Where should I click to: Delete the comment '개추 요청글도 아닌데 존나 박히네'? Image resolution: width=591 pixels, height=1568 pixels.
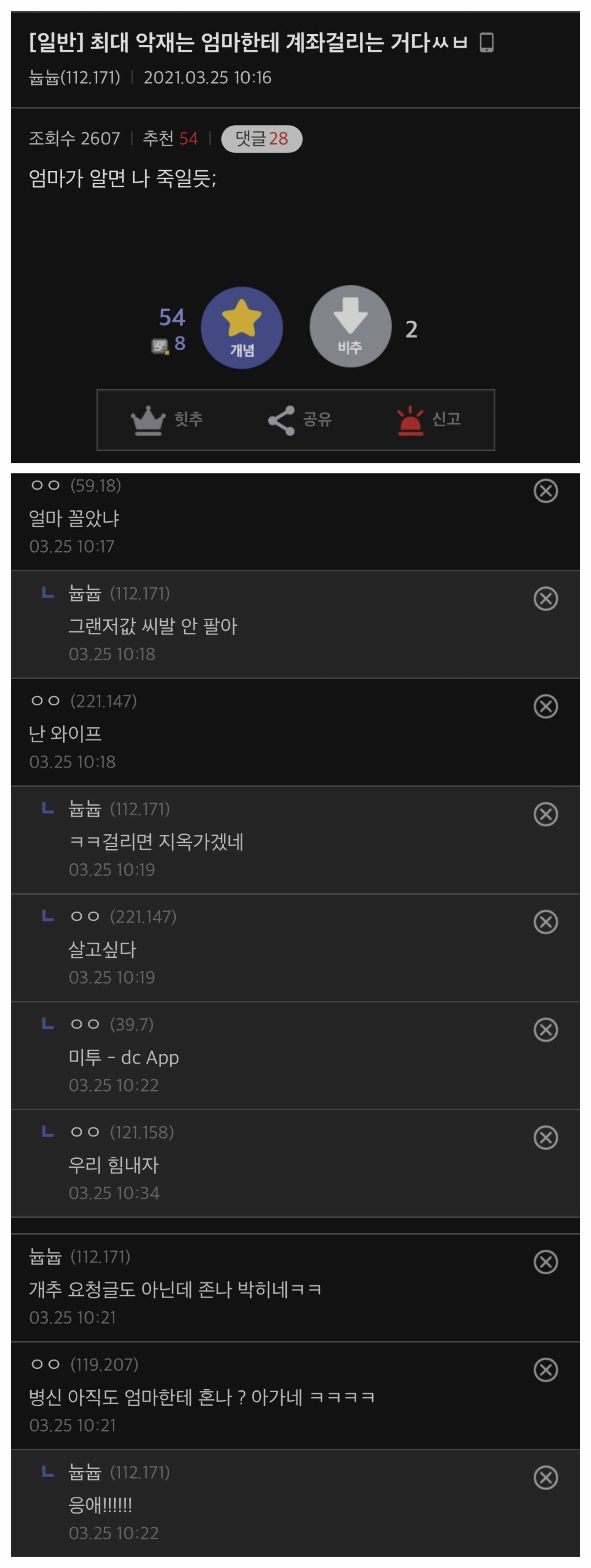coord(545,1262)
